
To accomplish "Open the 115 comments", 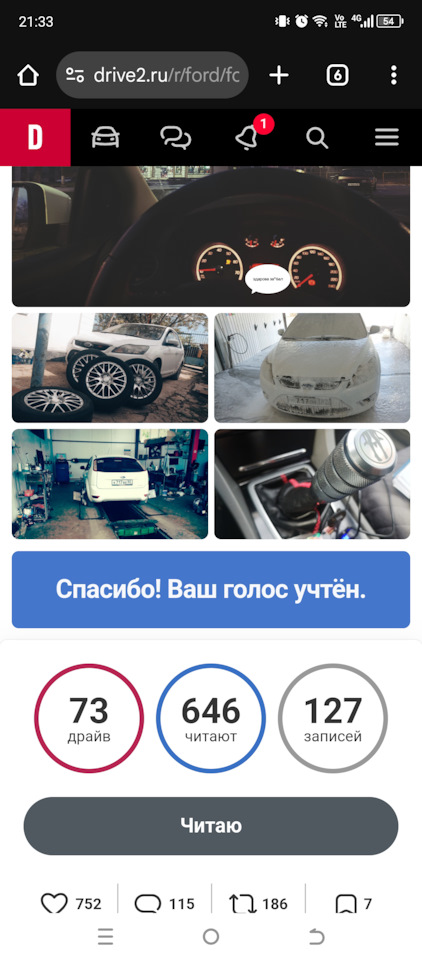I will point(164,904).
